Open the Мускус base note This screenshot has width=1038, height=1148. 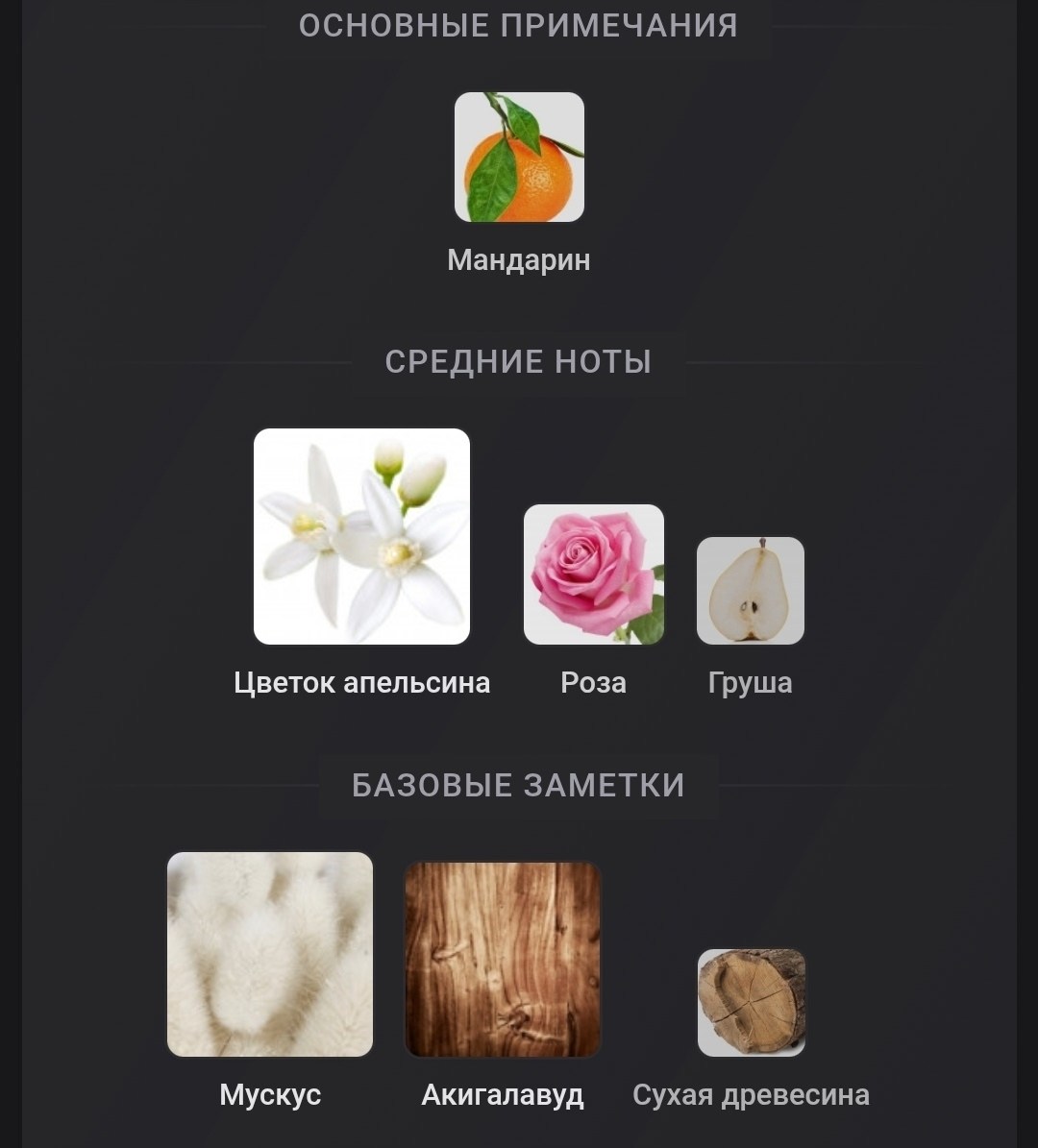pos(270,954)
